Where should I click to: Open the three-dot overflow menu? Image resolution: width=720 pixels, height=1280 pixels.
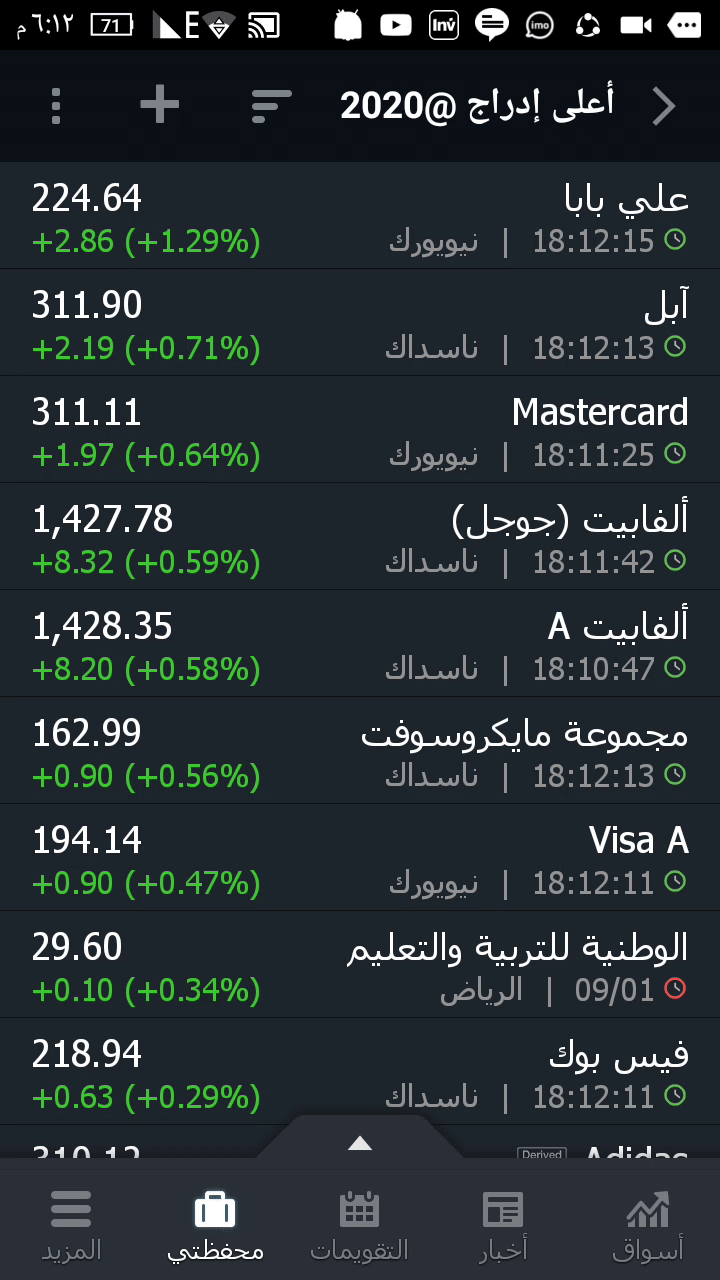[56, 105]
